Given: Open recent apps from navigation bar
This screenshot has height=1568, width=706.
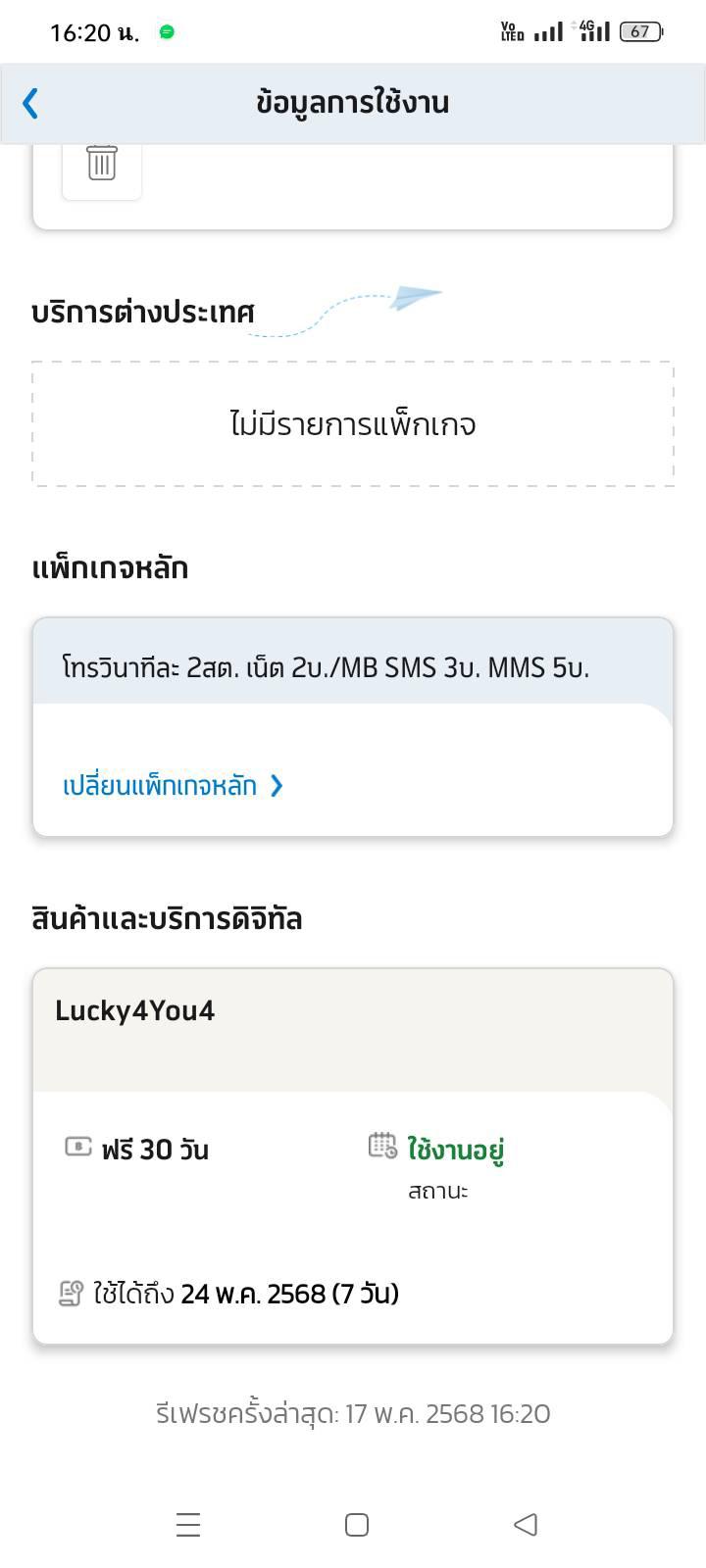Looking at the screenshot, I should pos(188,1525).
